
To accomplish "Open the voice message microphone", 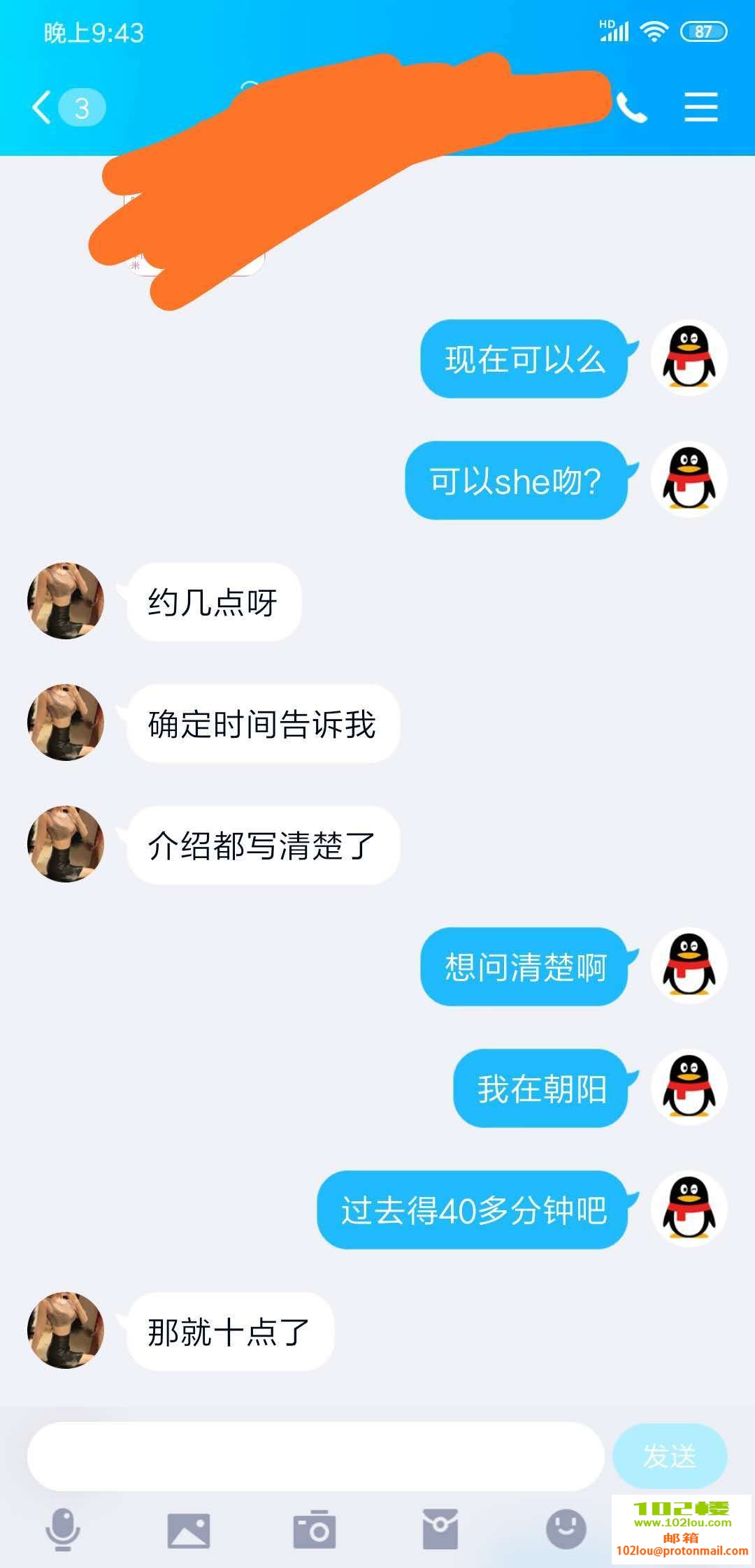I will (x=63, y=1529).
